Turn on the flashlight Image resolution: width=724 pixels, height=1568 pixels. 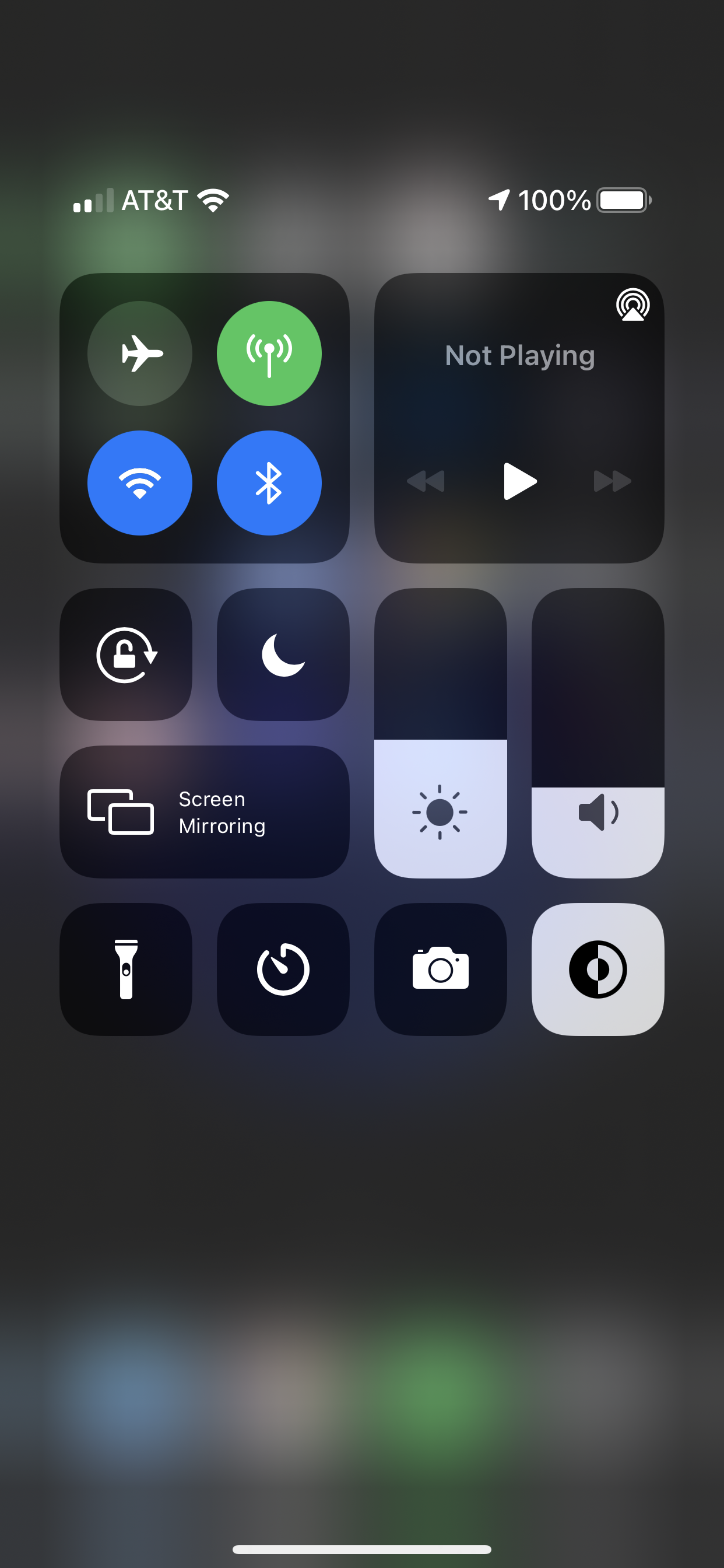[126, 969]
